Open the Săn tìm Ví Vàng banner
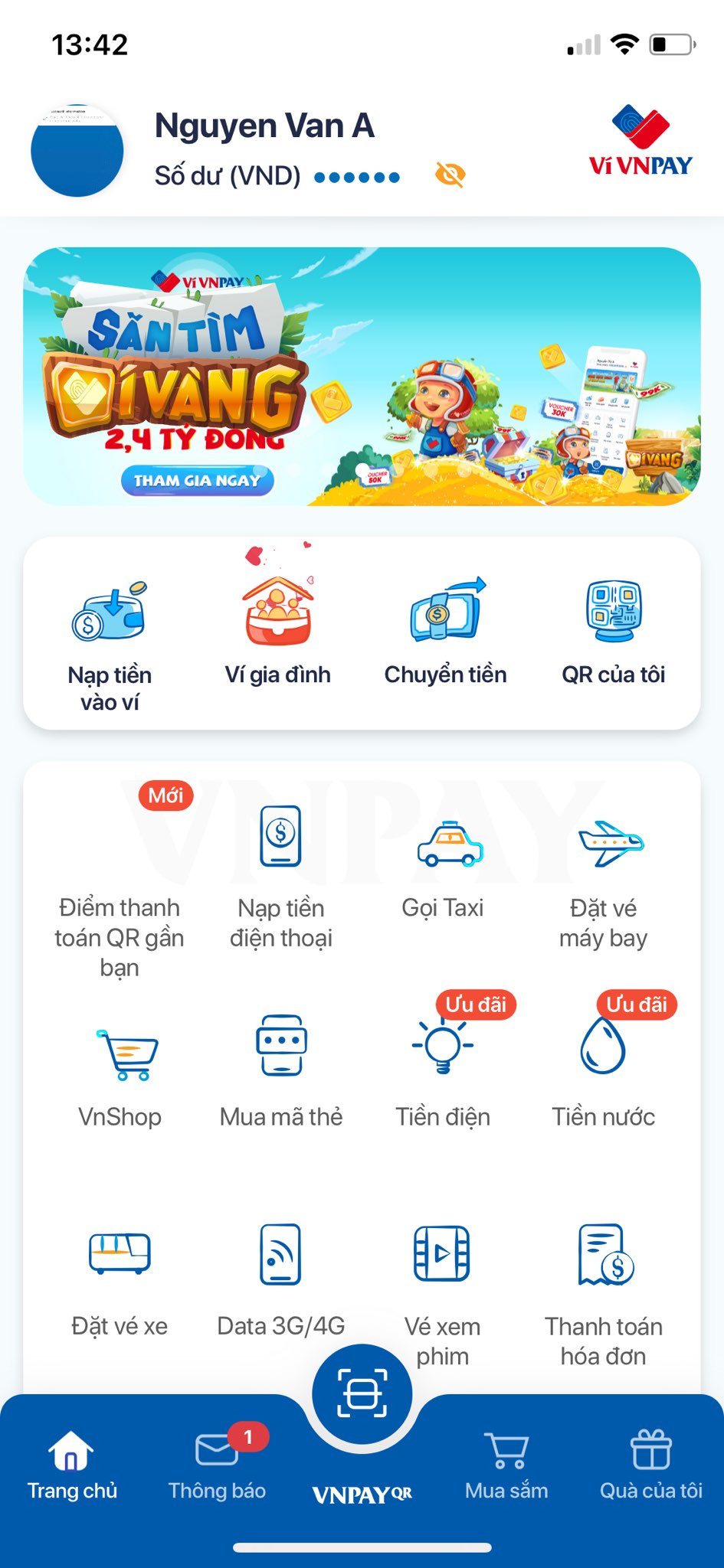The height and width of the screenshot is (1568, 724). [362, 376]
